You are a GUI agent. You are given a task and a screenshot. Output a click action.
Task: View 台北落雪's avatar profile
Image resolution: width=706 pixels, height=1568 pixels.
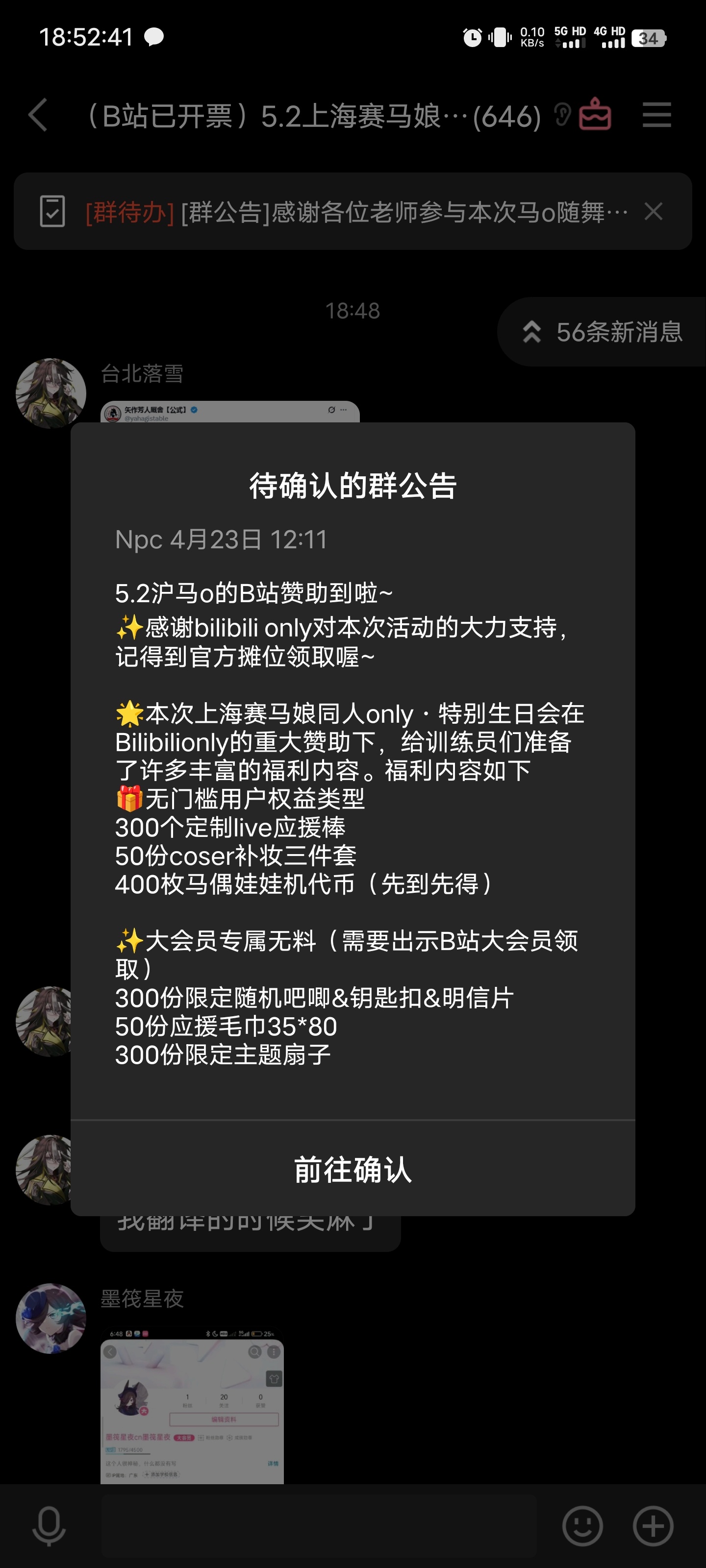point(50,393)
